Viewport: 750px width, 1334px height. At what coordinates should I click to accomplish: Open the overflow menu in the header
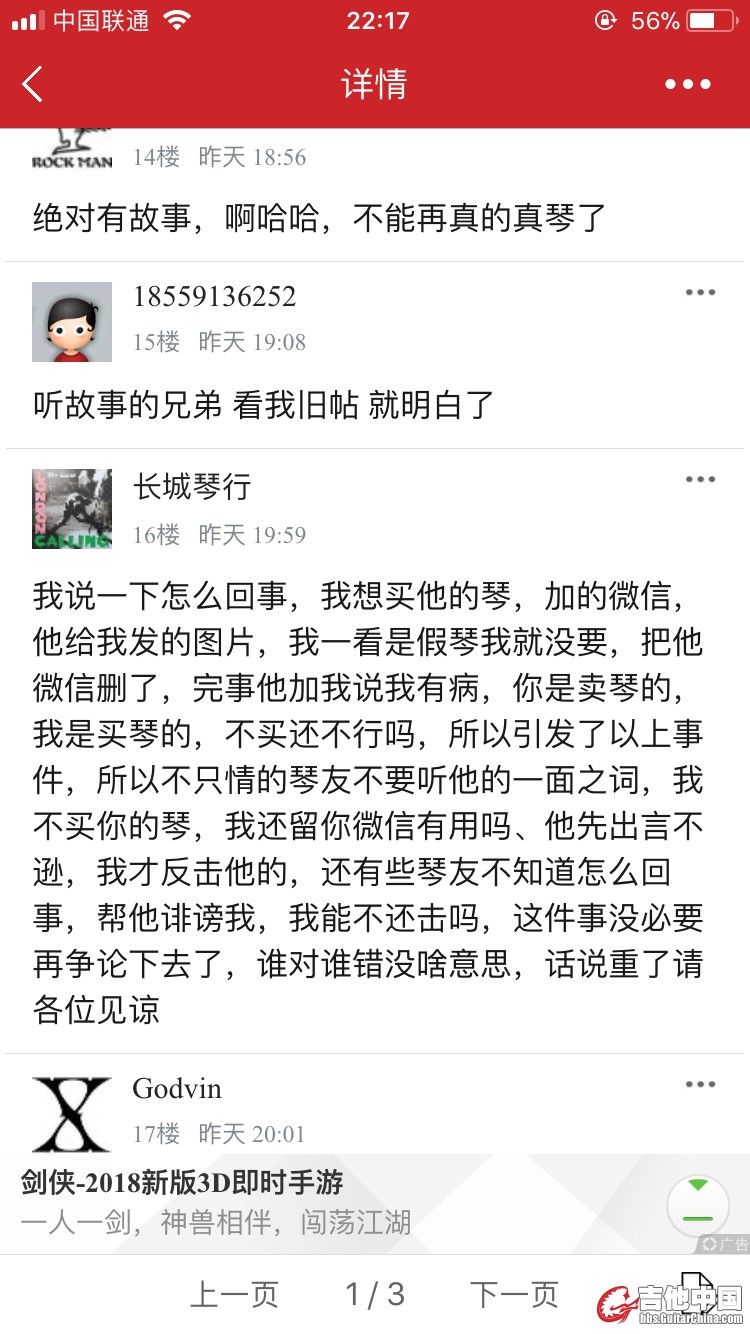tap(688, 85)
